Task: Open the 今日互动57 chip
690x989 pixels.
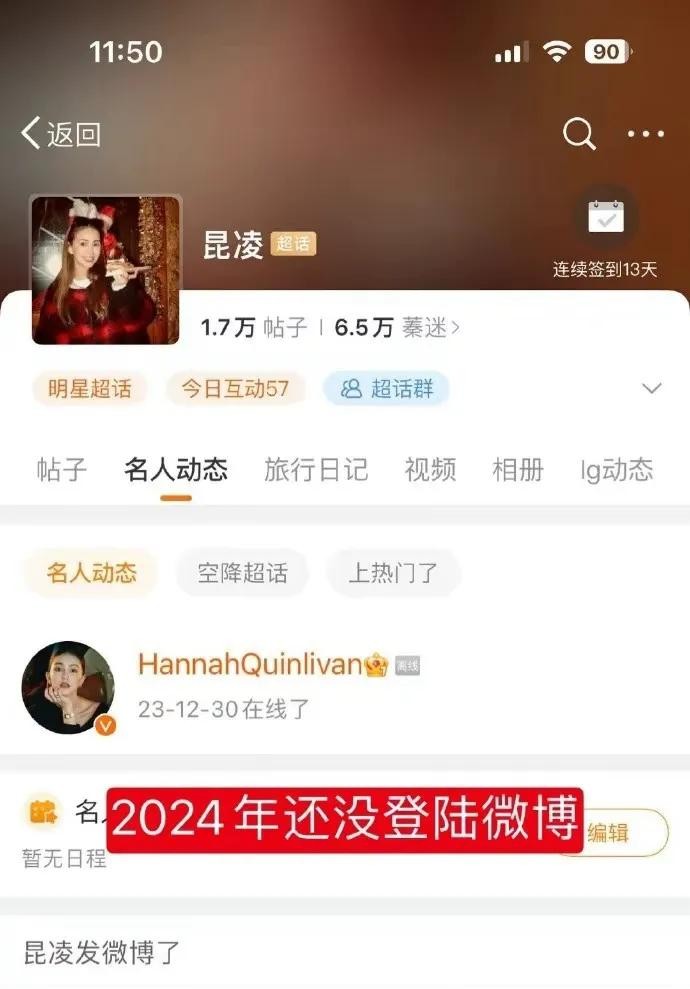Action: tap(234, 389)
